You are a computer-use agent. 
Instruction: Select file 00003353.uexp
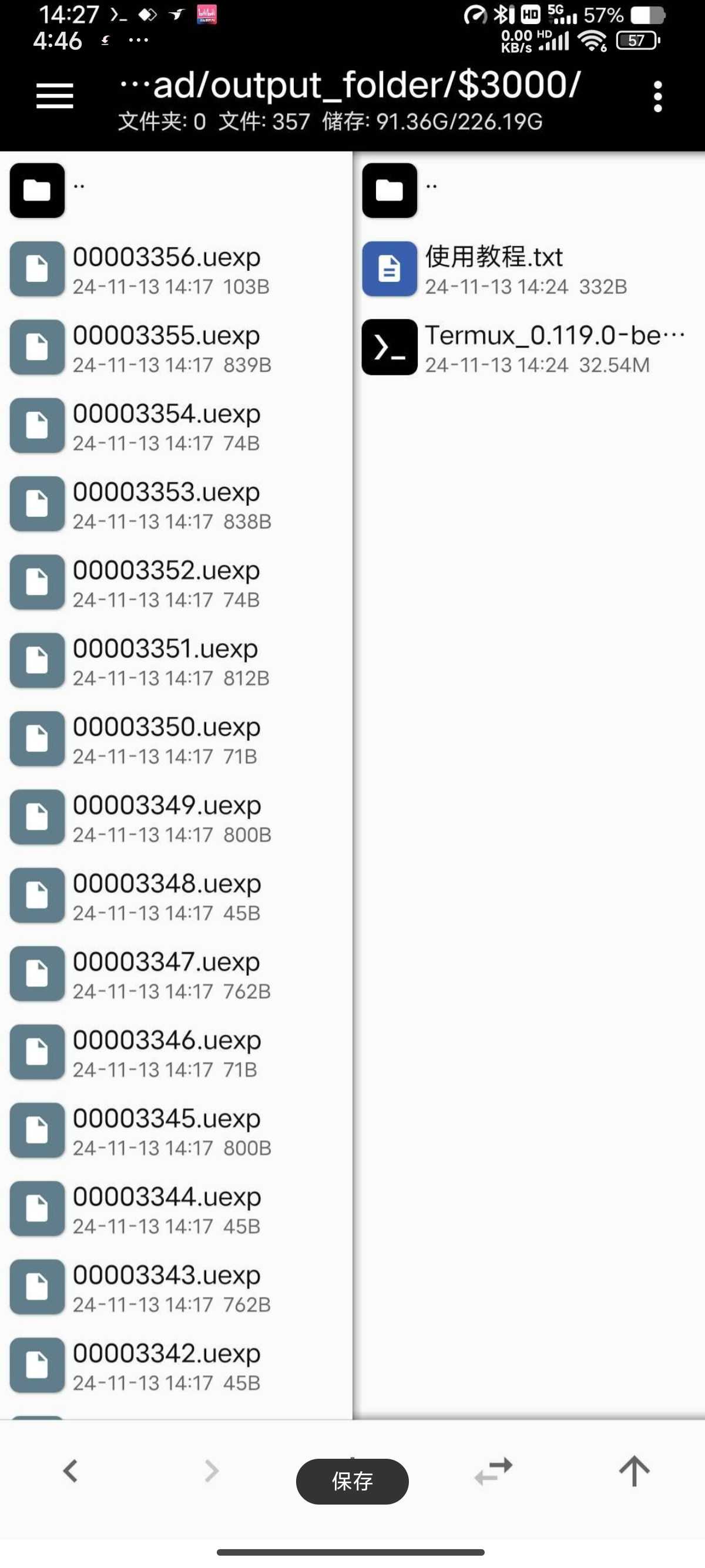tap(176, 504)
